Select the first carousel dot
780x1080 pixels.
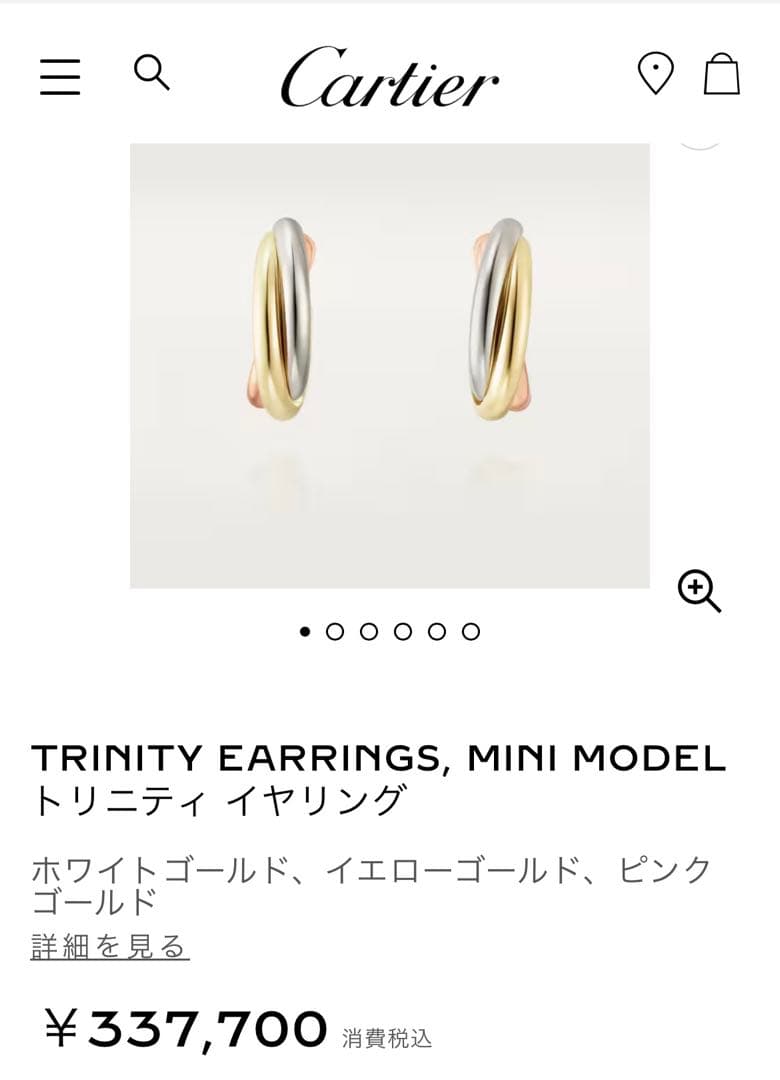tap(305, 631)
